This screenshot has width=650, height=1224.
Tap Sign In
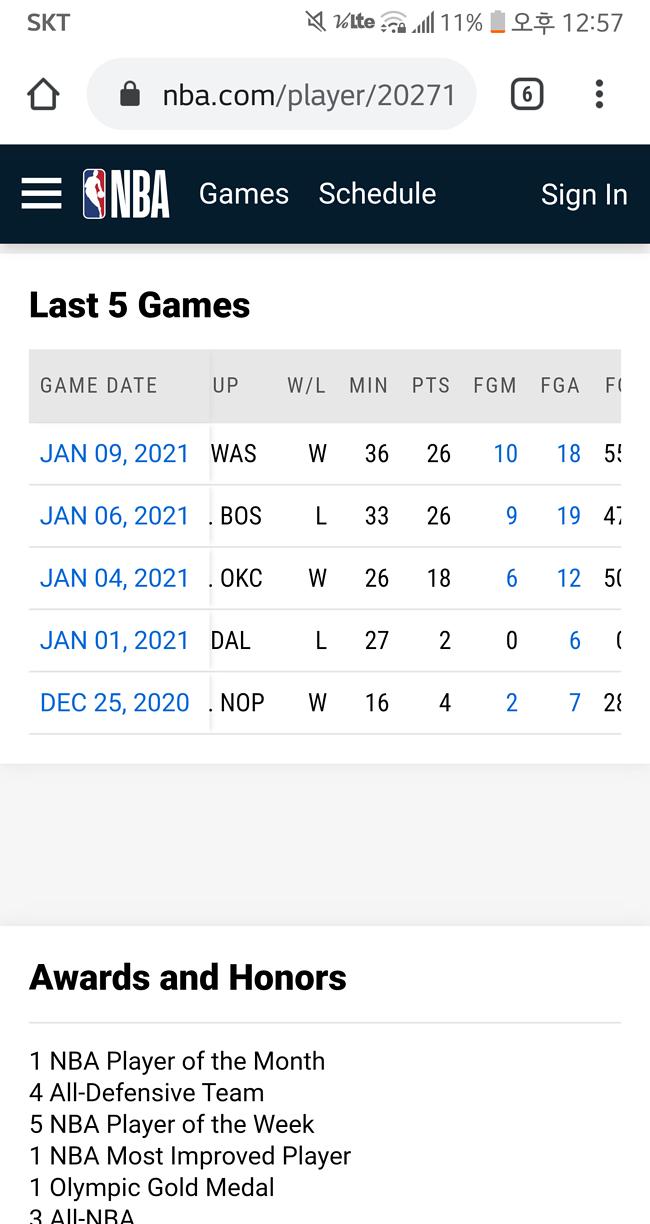coord(584,195)
